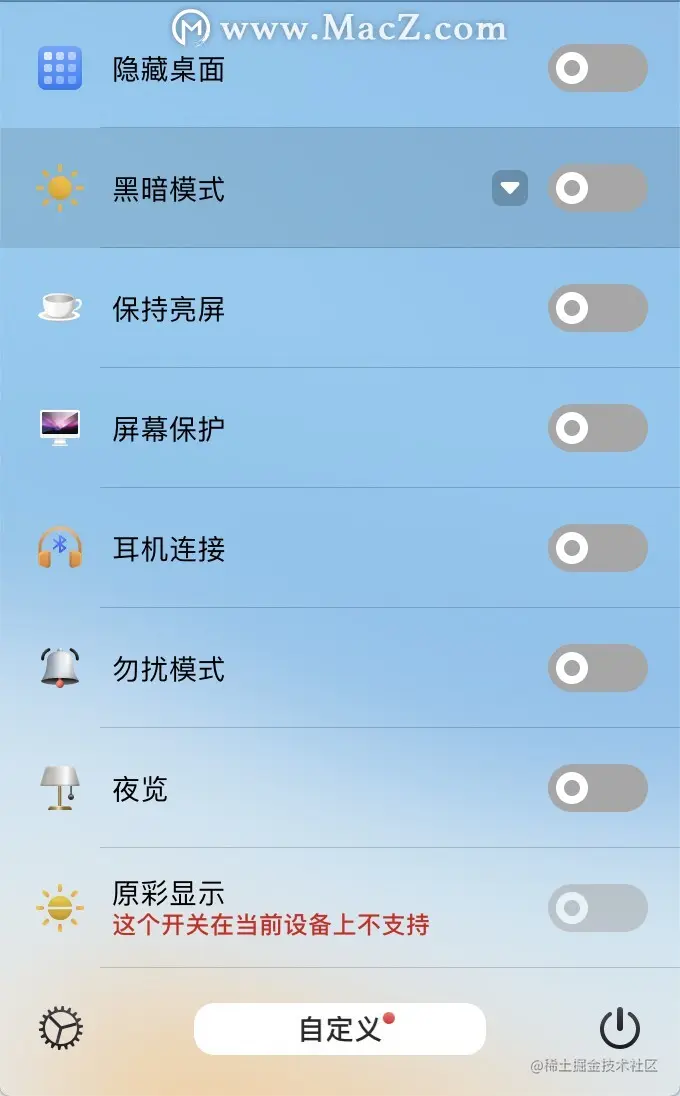Tap the power quit icon
This screenshot has width=680, height=1096.
(x=620, y=1028)
